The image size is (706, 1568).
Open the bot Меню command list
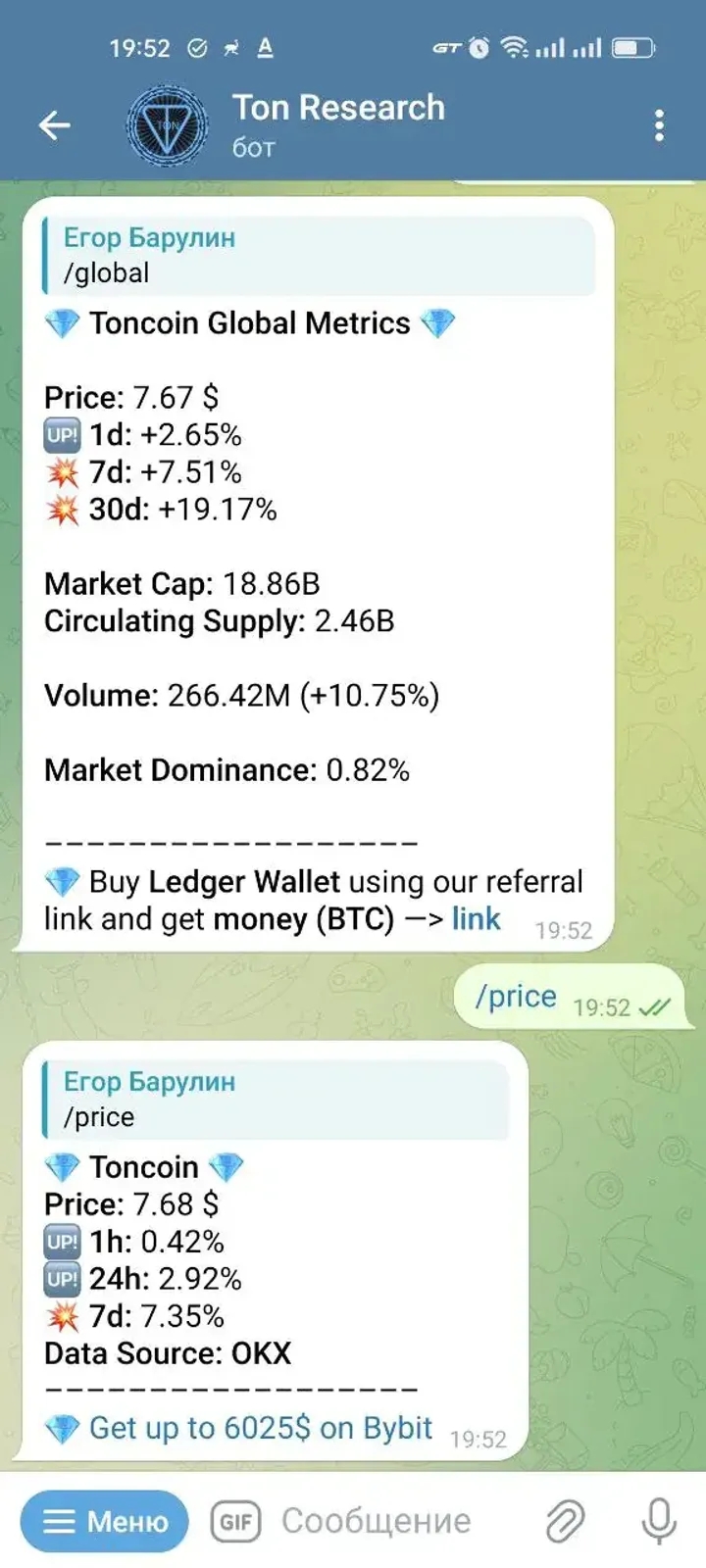pyautogui.click(x=103, y=1521)
